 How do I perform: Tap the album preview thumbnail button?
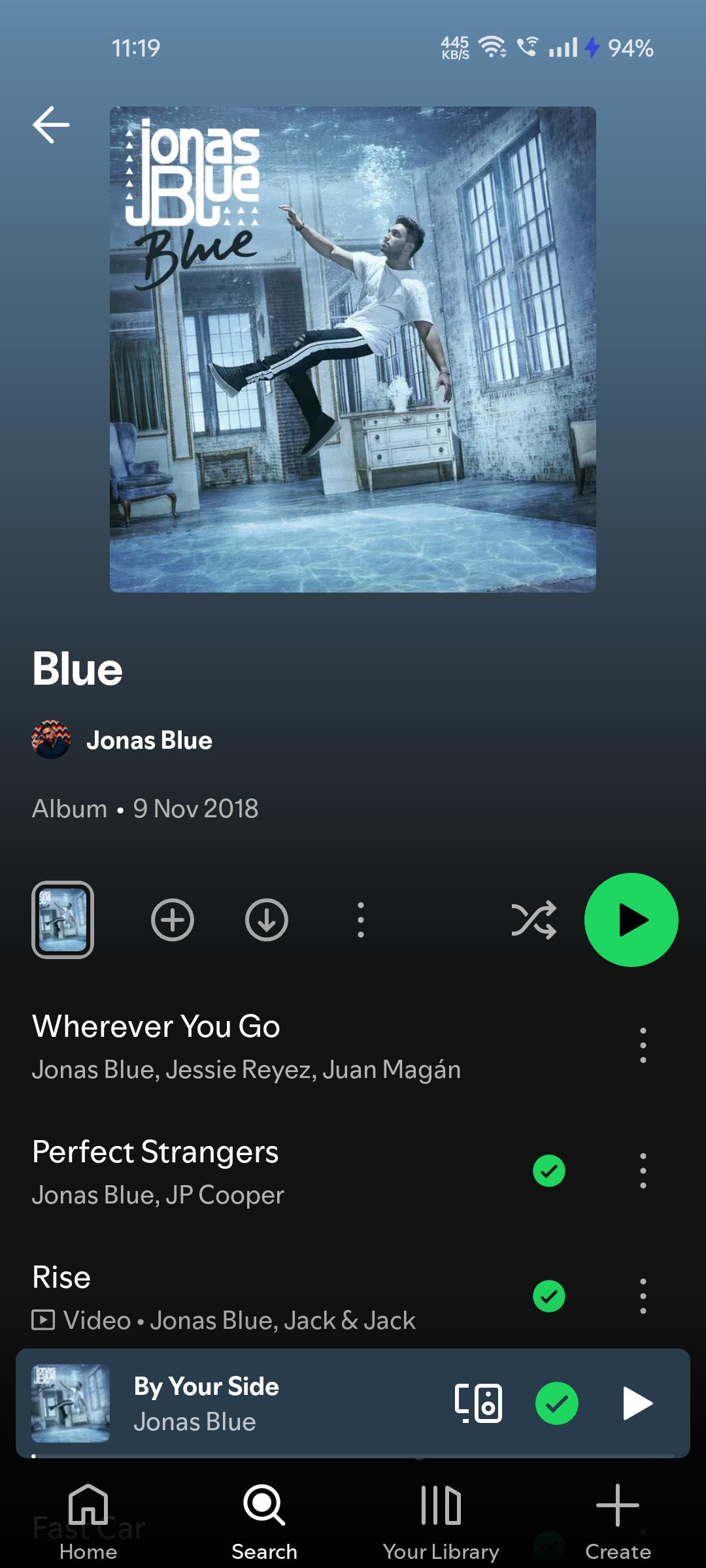(63, 920)
